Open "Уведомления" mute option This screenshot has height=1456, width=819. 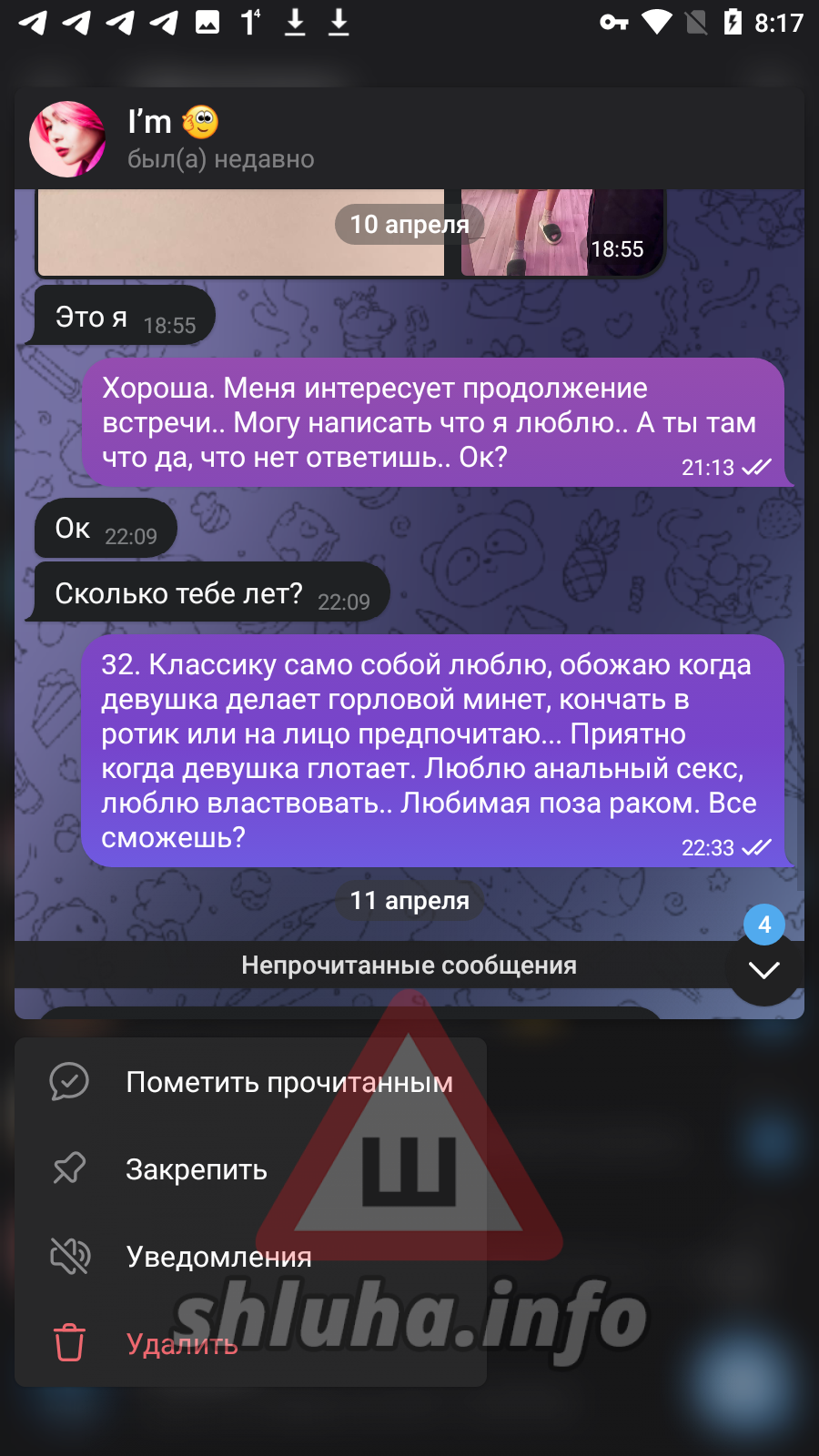(250, 1257)
